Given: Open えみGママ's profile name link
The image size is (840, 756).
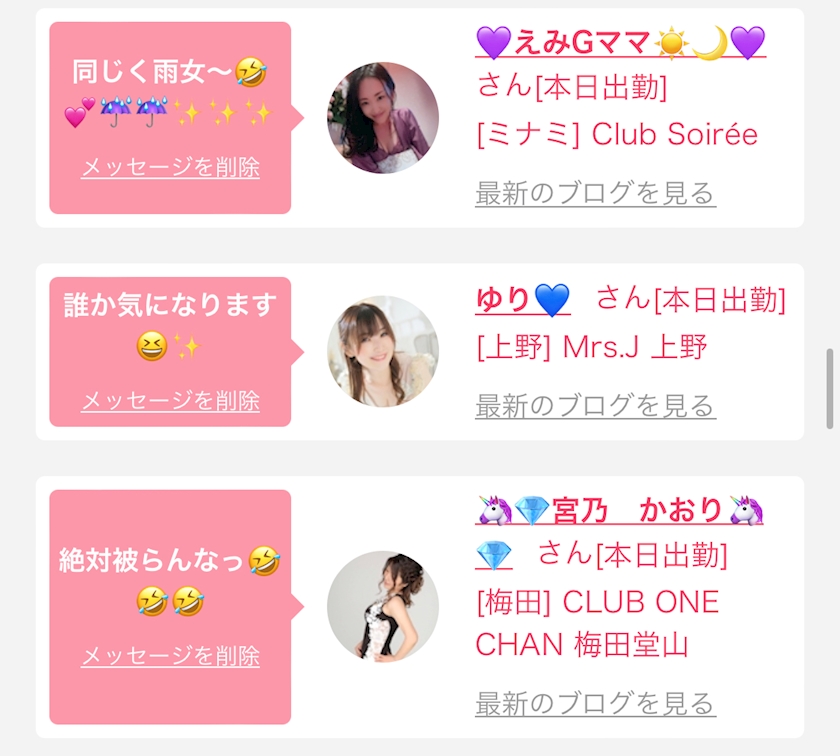Looking at the screenshot, I should [x=620, y=43].
